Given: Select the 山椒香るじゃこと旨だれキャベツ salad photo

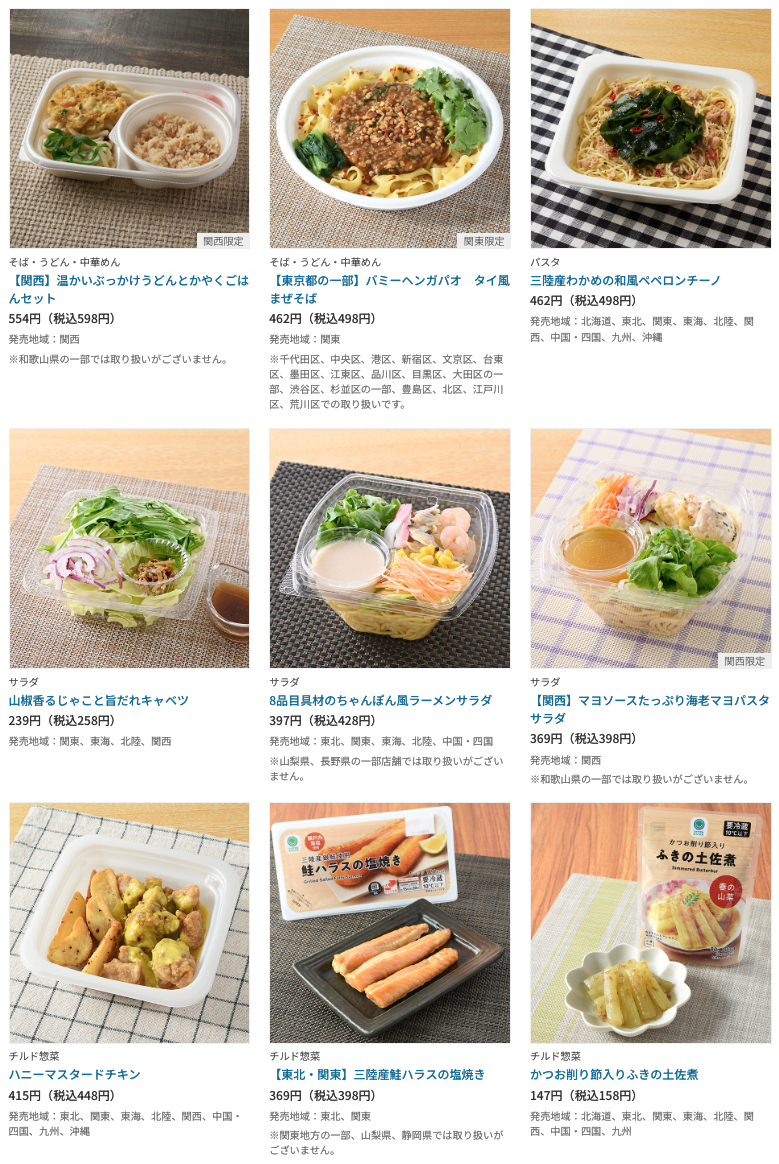Looking at the screenshot, I should (129, 548).
